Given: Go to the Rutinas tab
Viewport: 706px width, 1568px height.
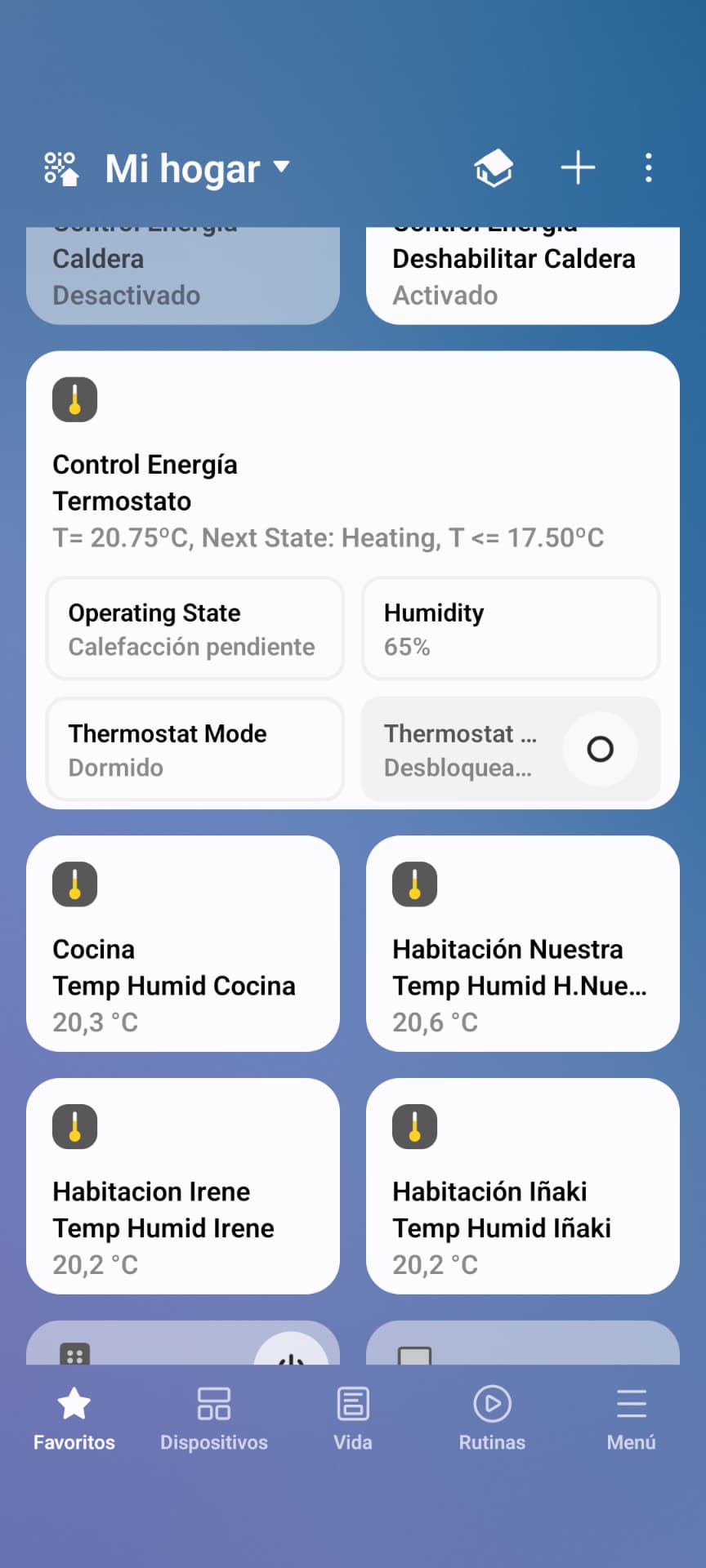Looking at the screenshot, I should (x=492, y=1419).
